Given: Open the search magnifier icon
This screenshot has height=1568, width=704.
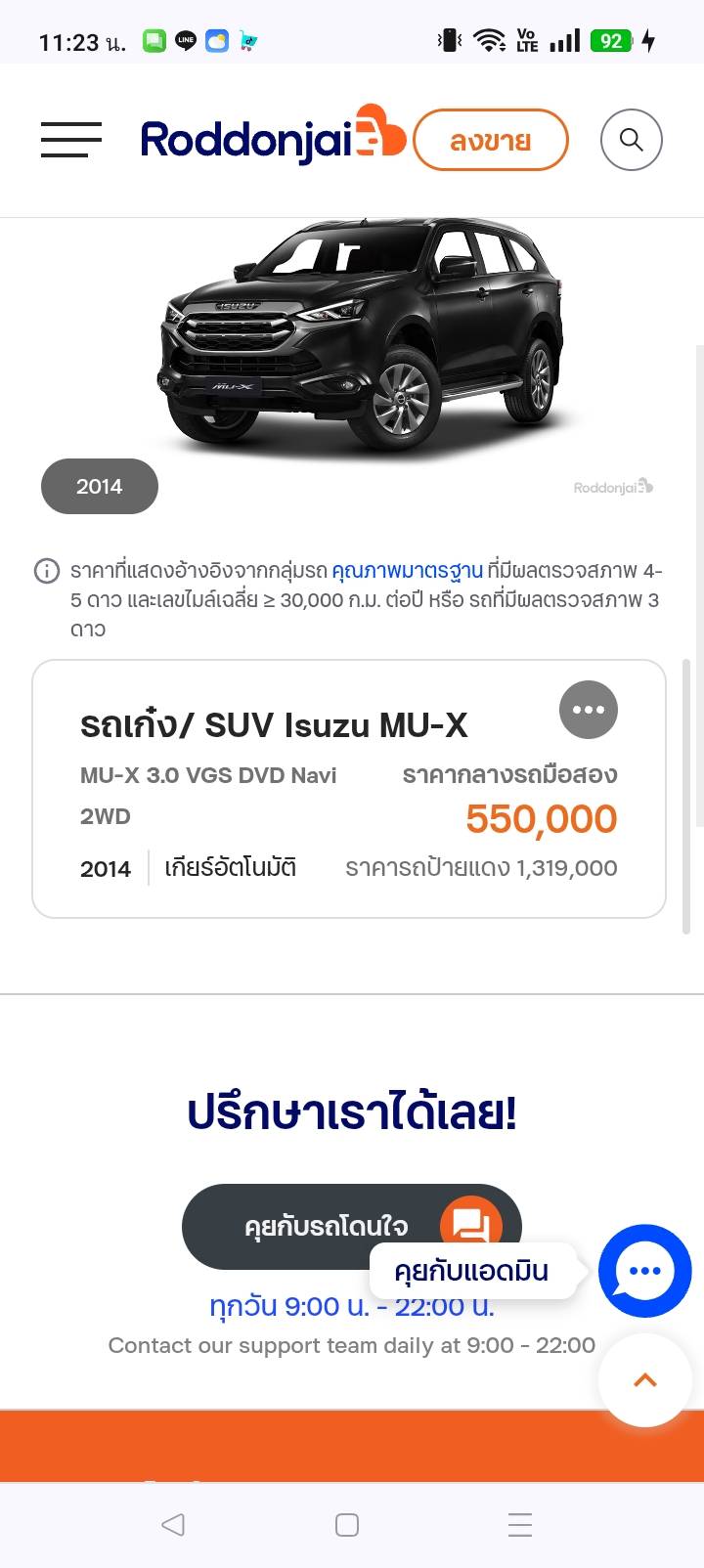Looking at the screenshot, I should coord(631,140).
